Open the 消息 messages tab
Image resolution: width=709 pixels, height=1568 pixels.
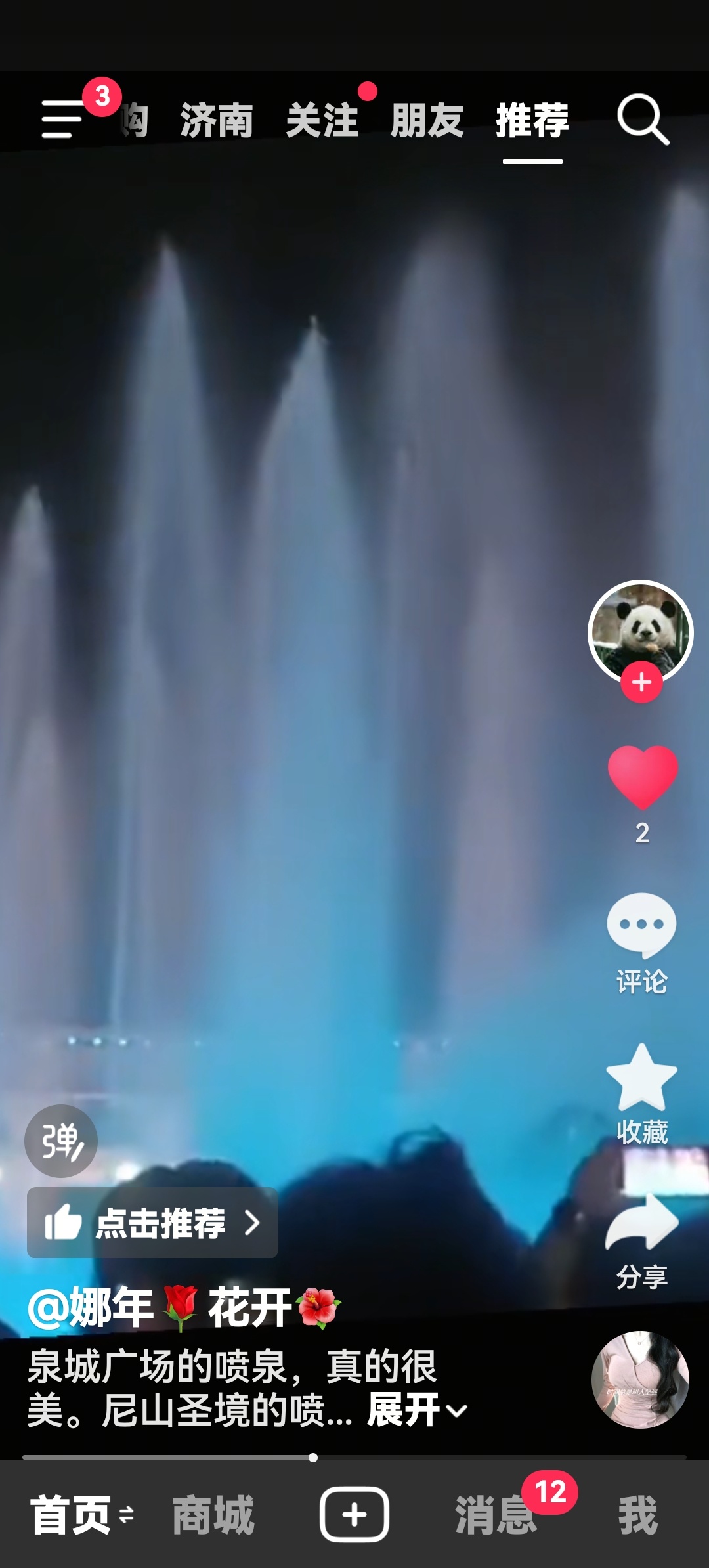point(496,1515)
